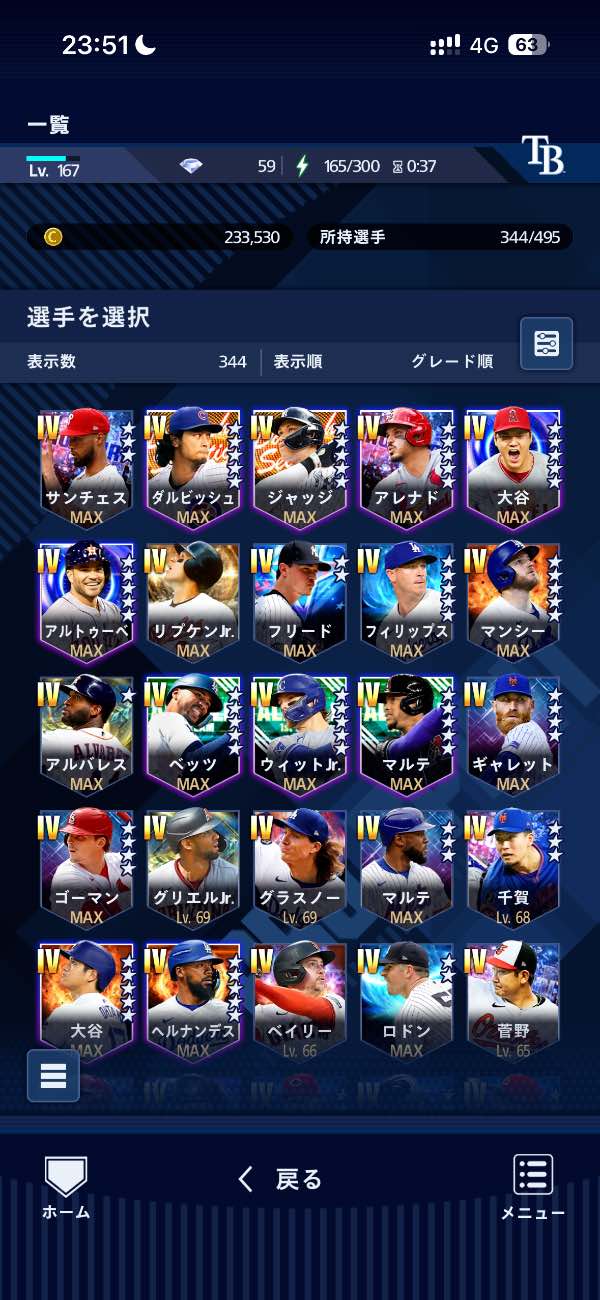600x1300 pixels.
Task: Select the マンシー player card
Action: (513, 600)
